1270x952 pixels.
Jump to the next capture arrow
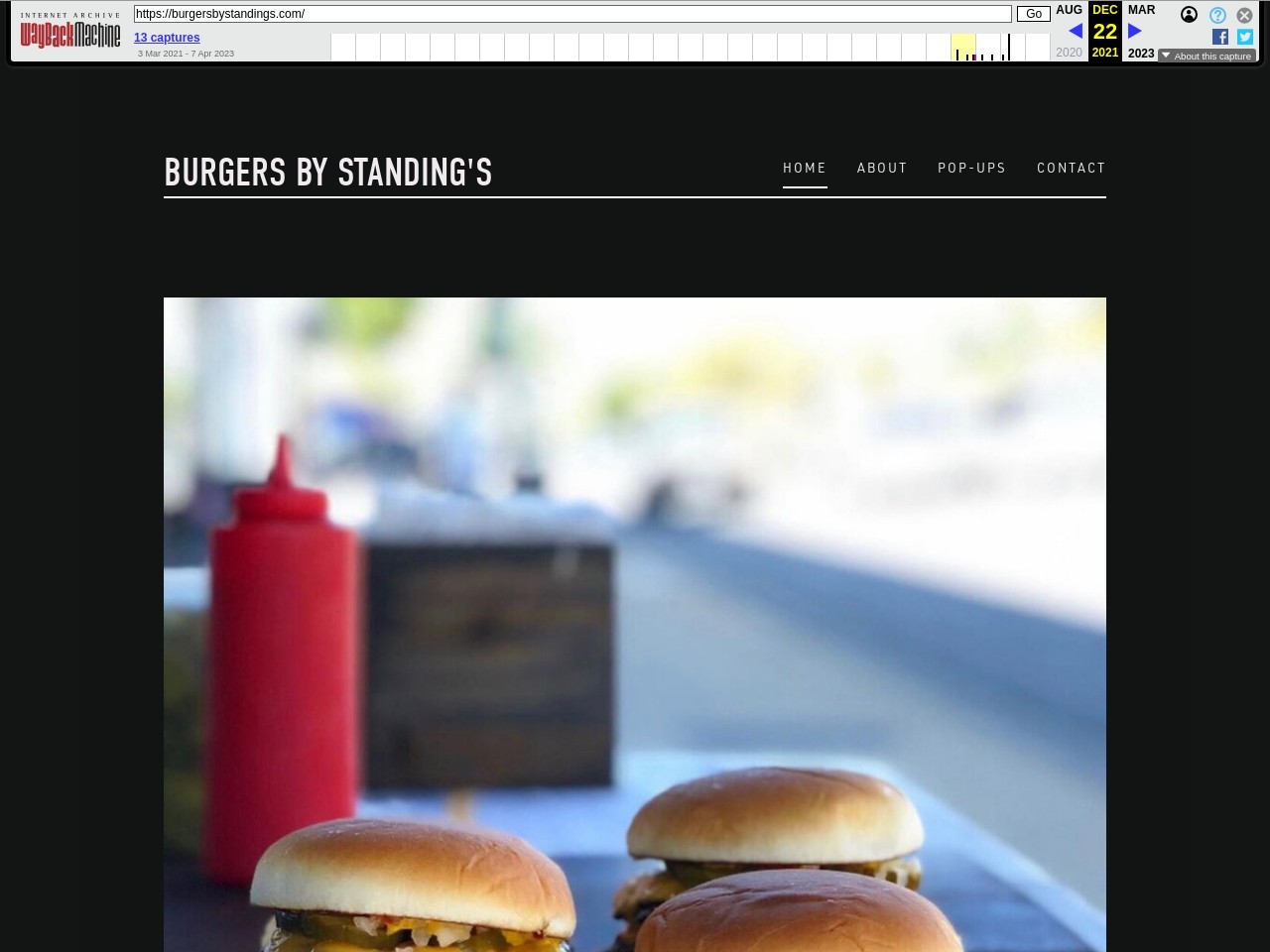pos(1135,31)
